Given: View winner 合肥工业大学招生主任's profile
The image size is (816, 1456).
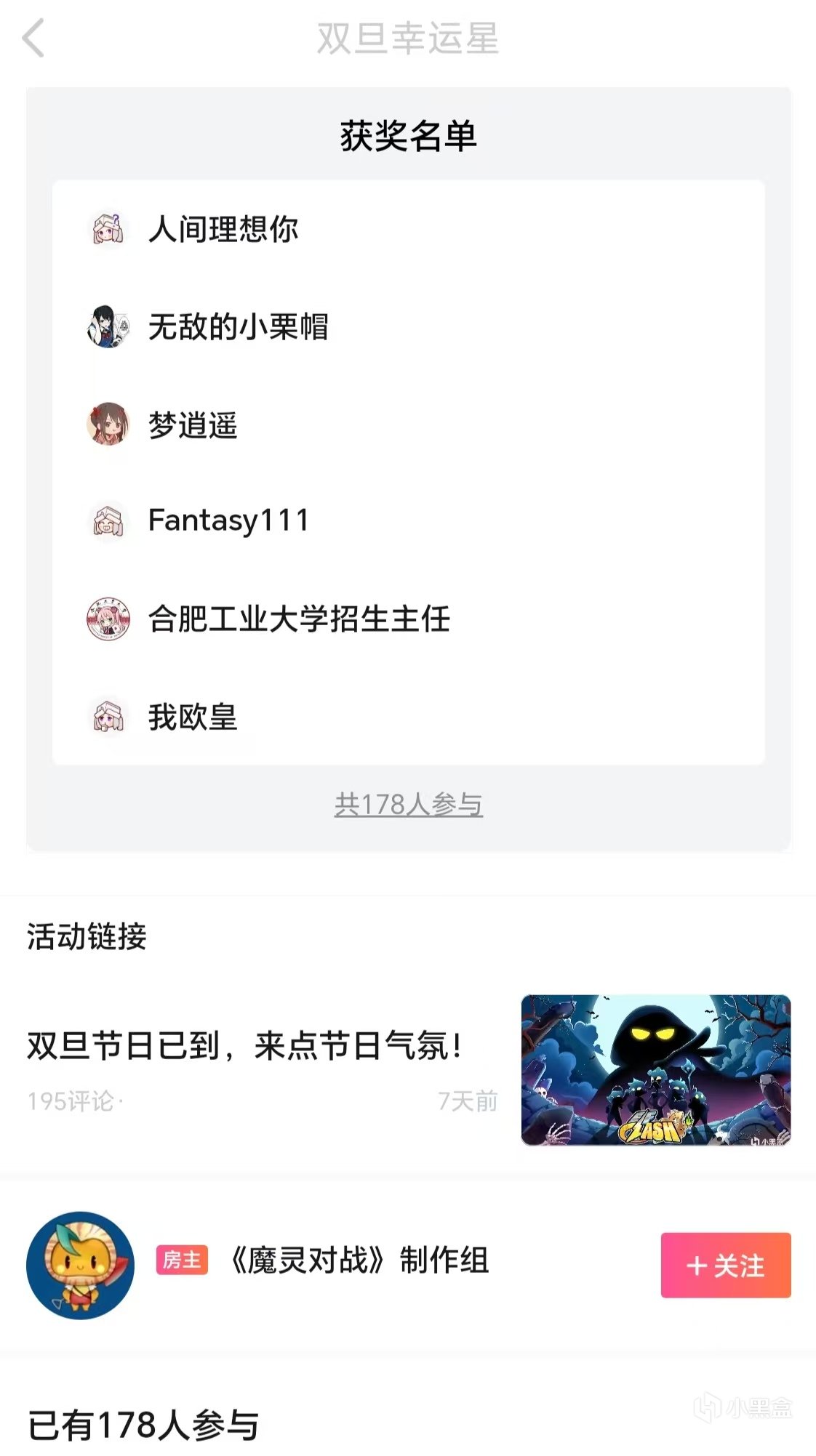Looking at the screenshot, I should click(x=299, y=619).
